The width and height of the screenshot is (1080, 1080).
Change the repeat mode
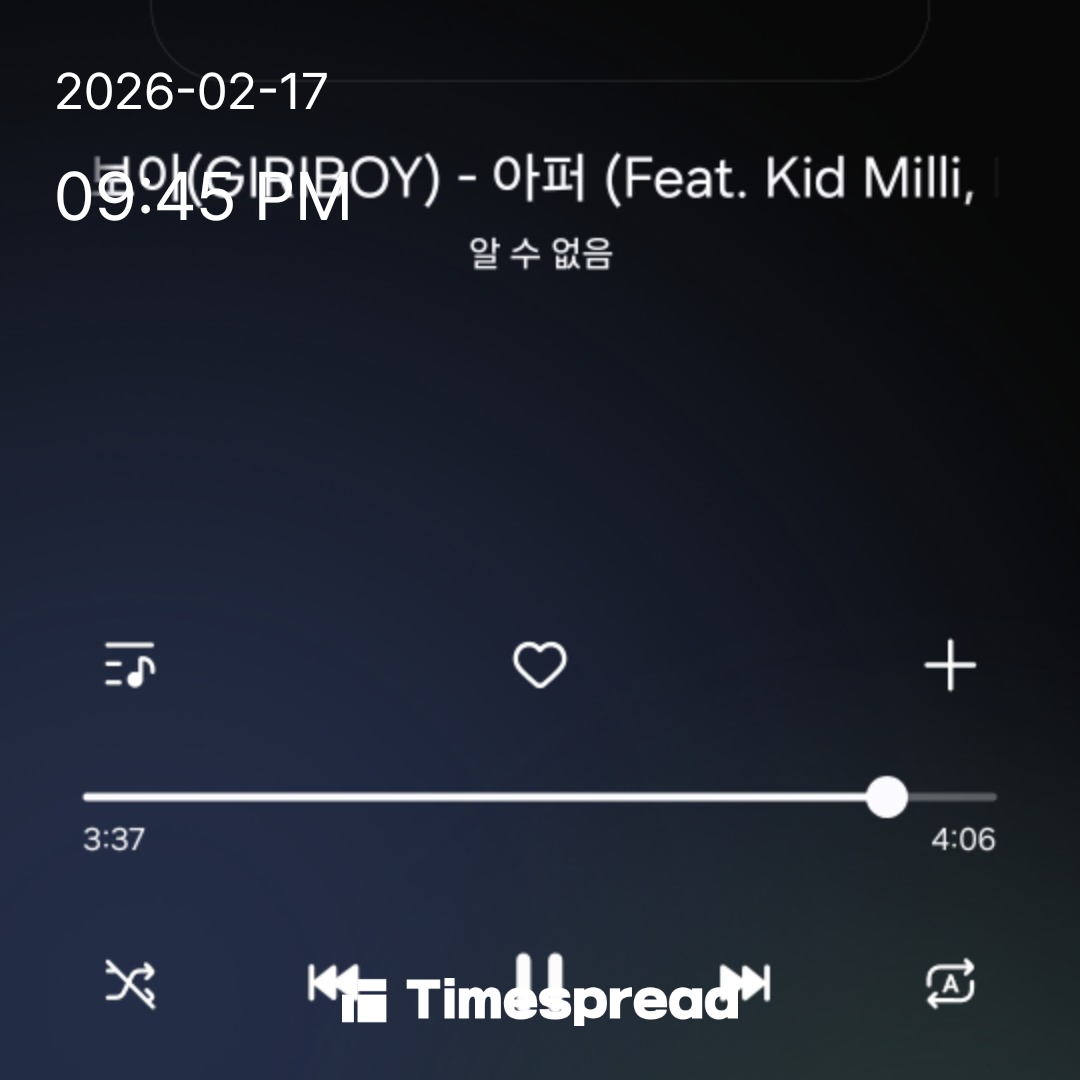click(x=949, y=984)
